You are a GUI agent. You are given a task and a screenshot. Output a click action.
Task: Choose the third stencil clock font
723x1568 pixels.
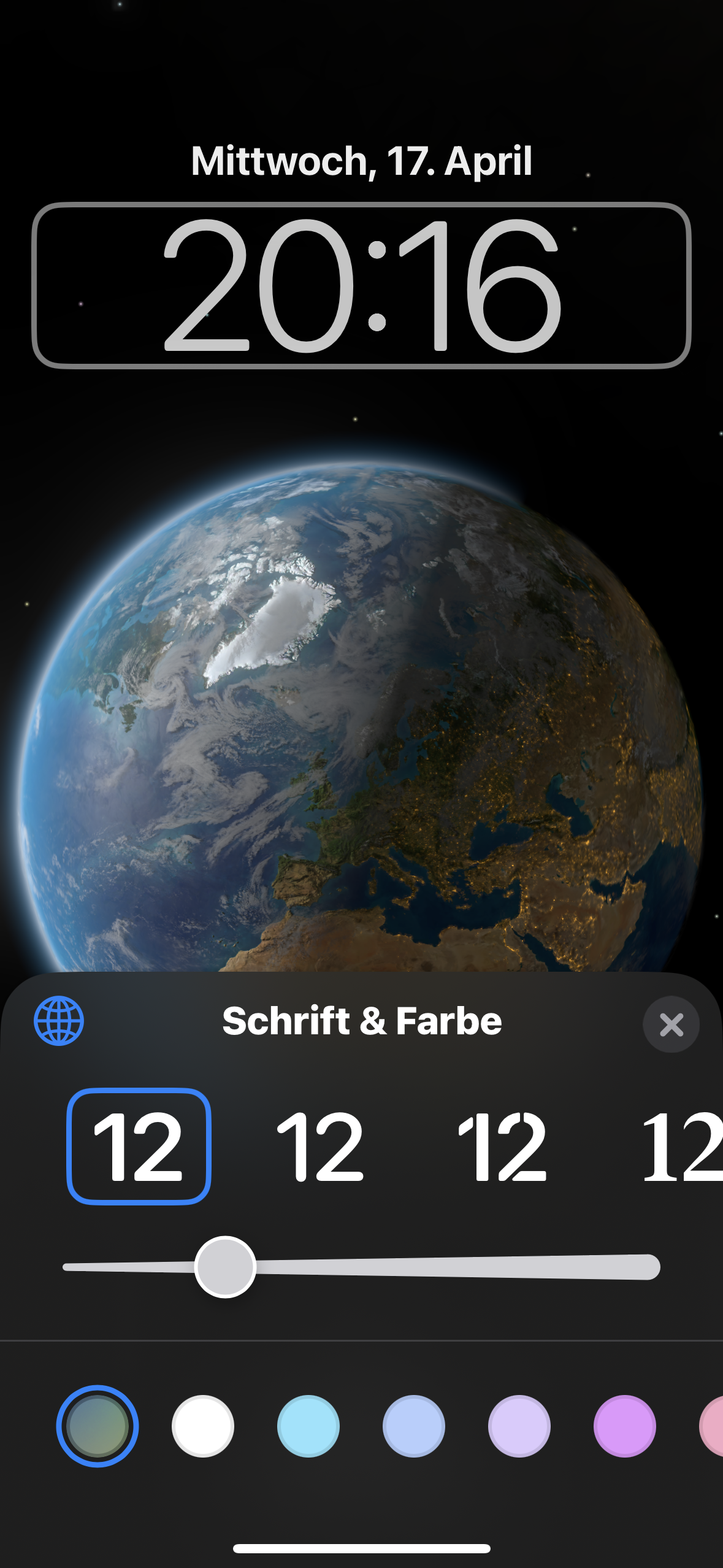pos(502,1147)
